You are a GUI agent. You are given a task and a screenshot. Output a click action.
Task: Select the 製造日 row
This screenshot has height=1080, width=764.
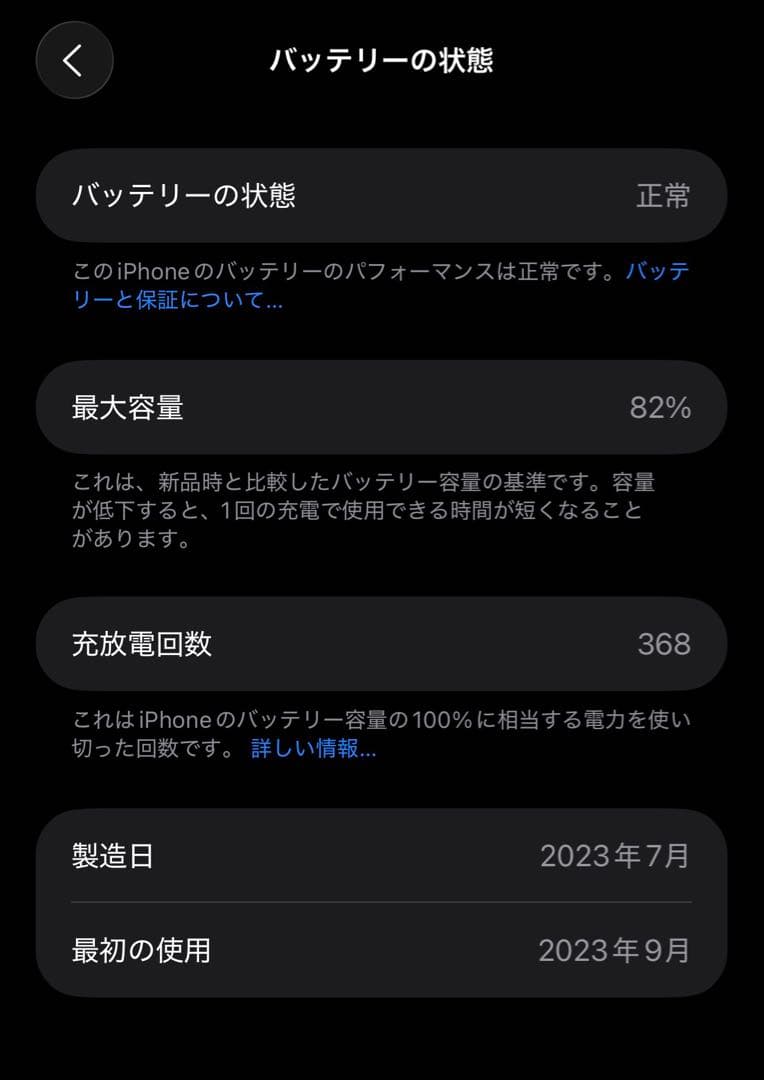click(382, 856)
